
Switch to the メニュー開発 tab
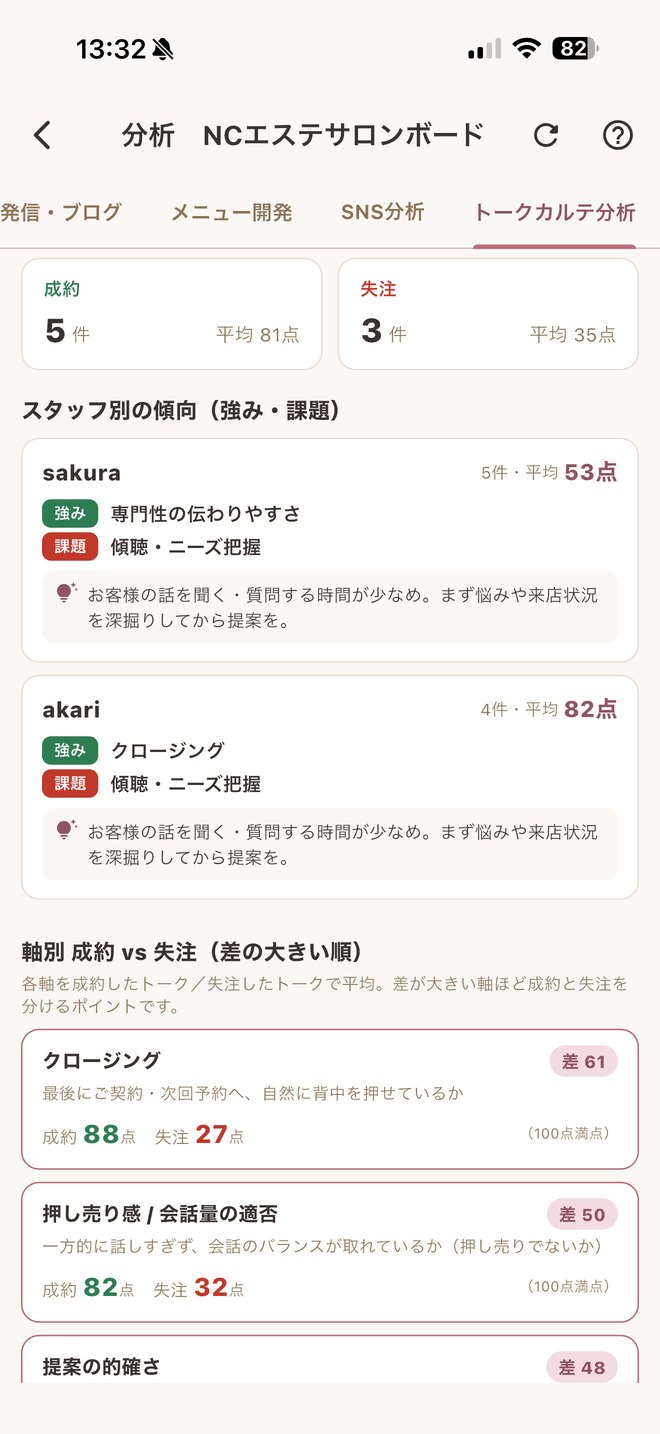pos(231,212)
